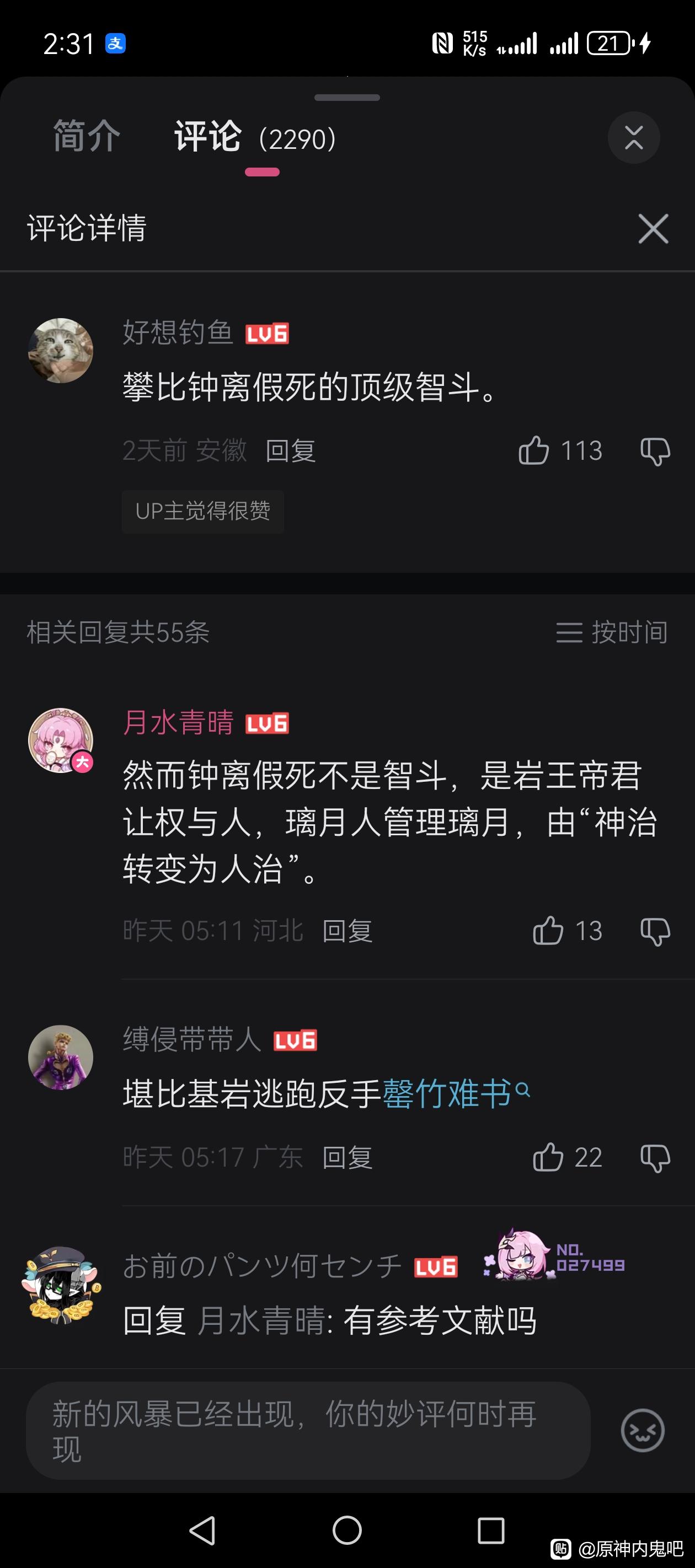Open 月水青晴's profile avatar
The height and width of the screenshot is (1568, 695).
pyautogui.click(x=61, y=740)
